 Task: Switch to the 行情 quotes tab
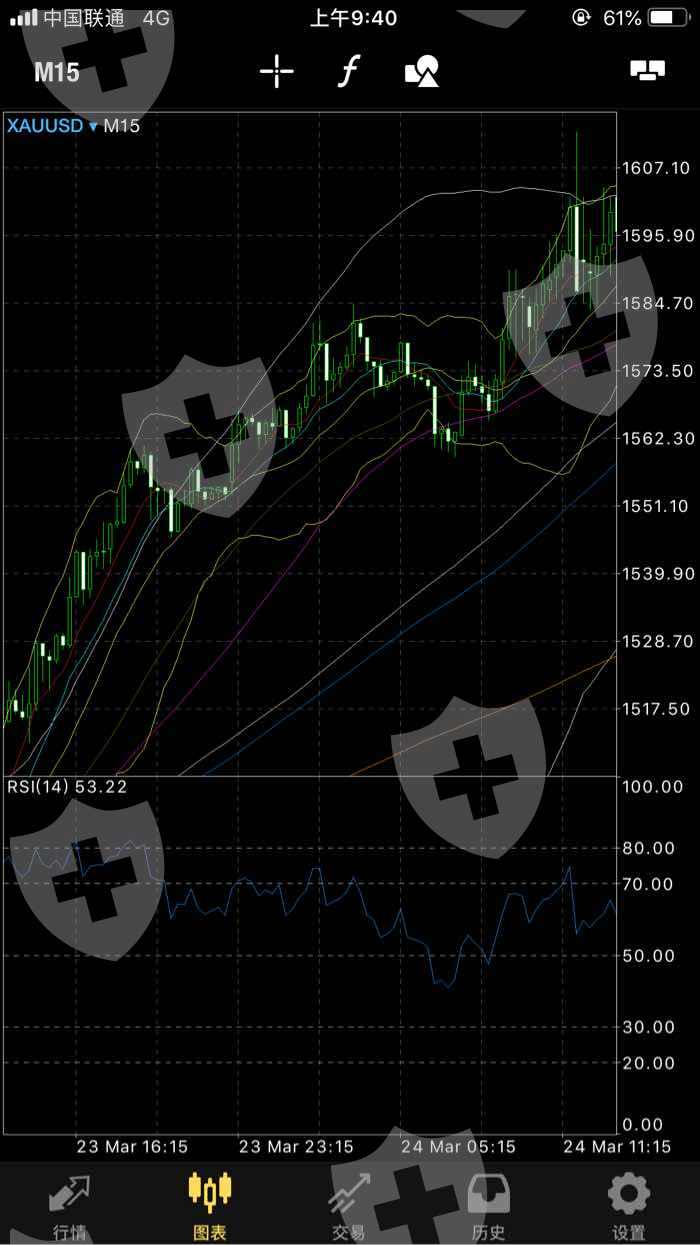[69, 1204]
